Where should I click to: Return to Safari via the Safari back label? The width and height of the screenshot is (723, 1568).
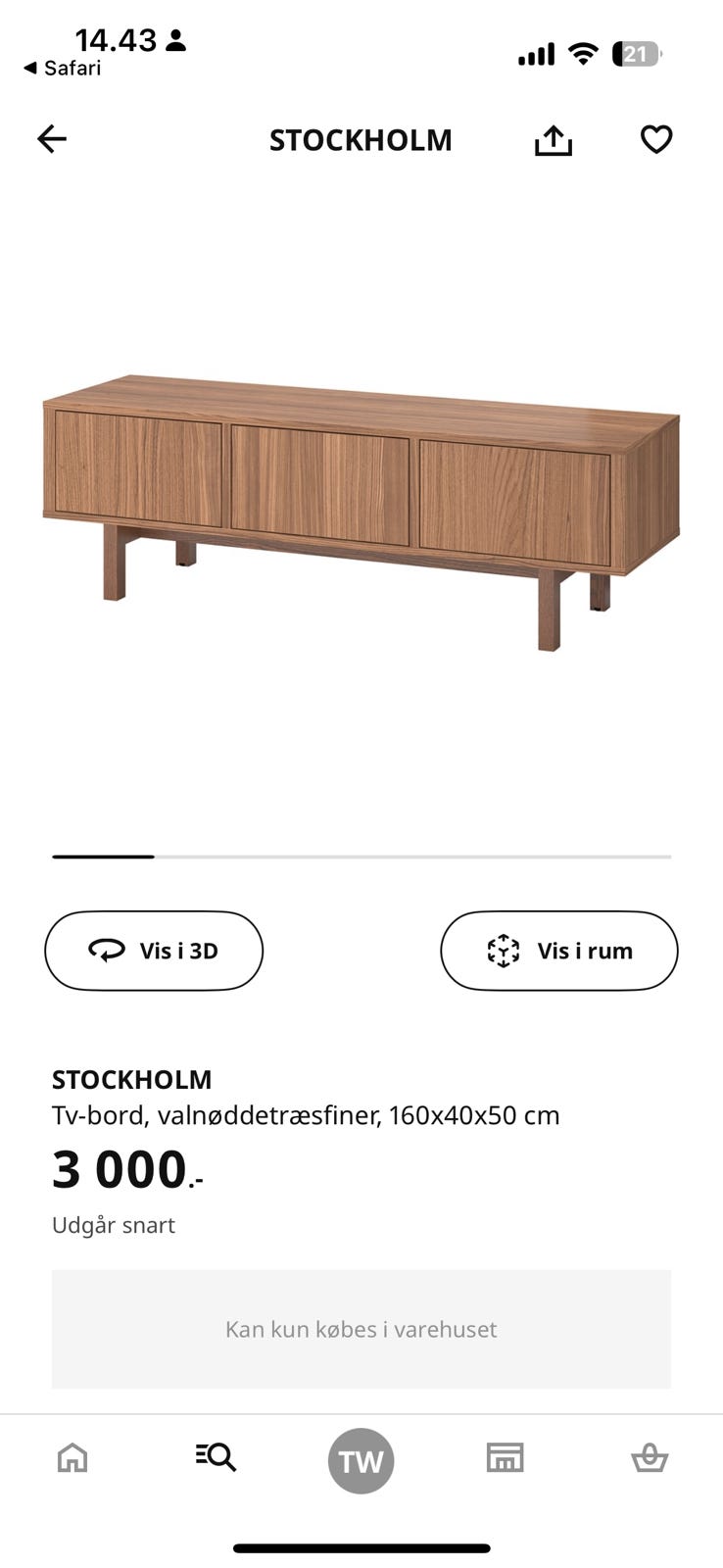pos(64,69)
